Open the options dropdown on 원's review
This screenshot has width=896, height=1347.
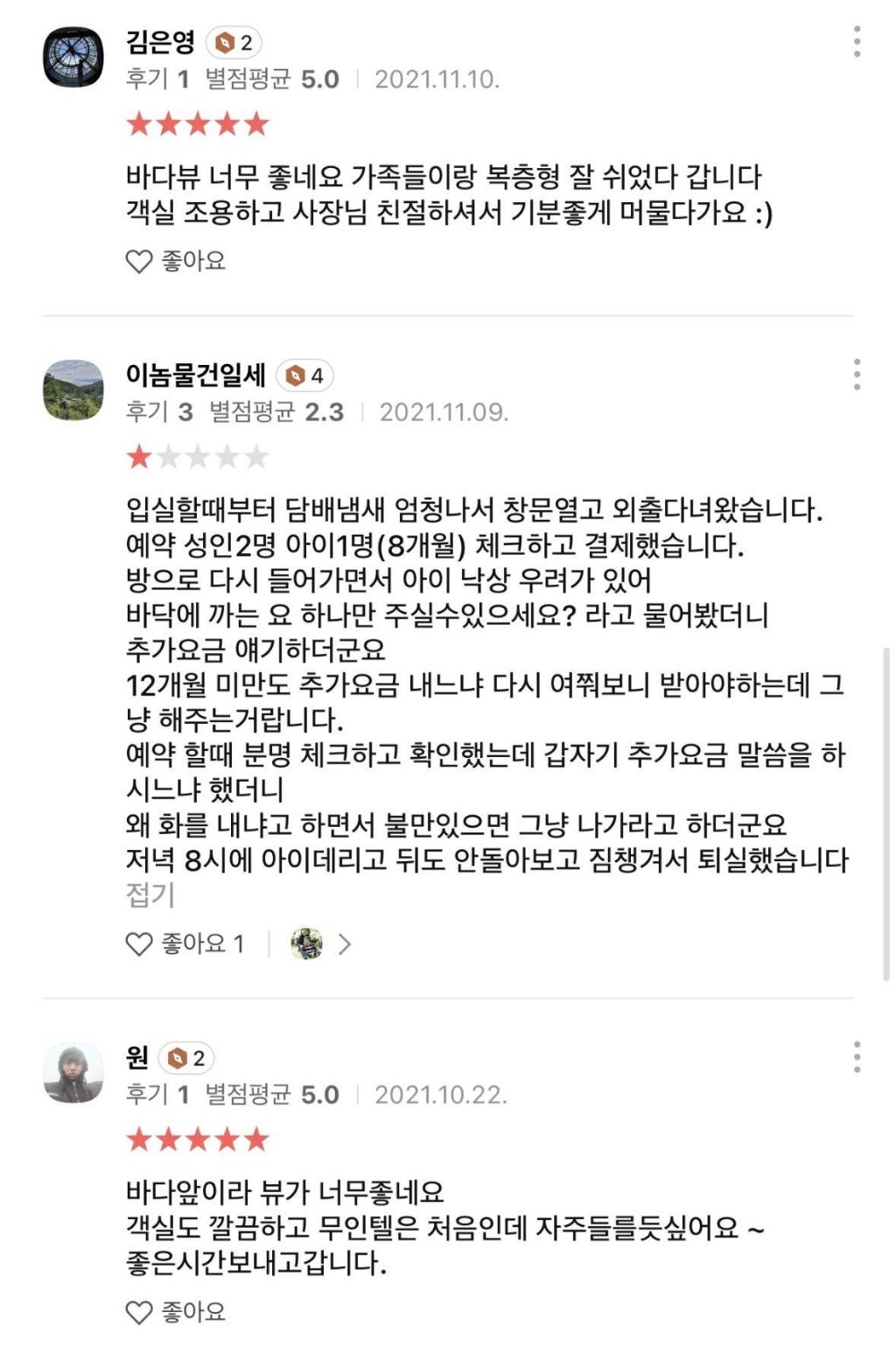[x=856, y=1059]
